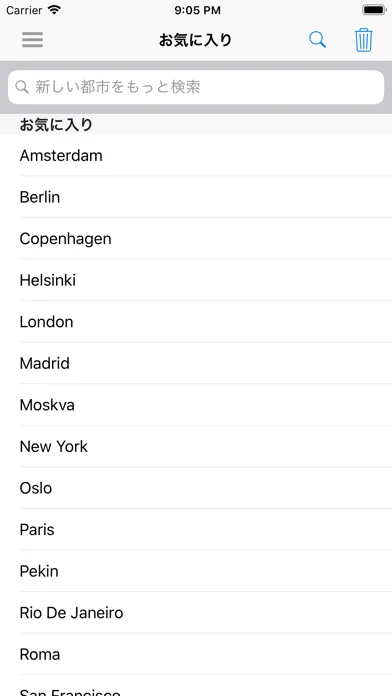Select Paris
Image resolution: width=392 pixels, height=696 pixels.
click(196, 530)
